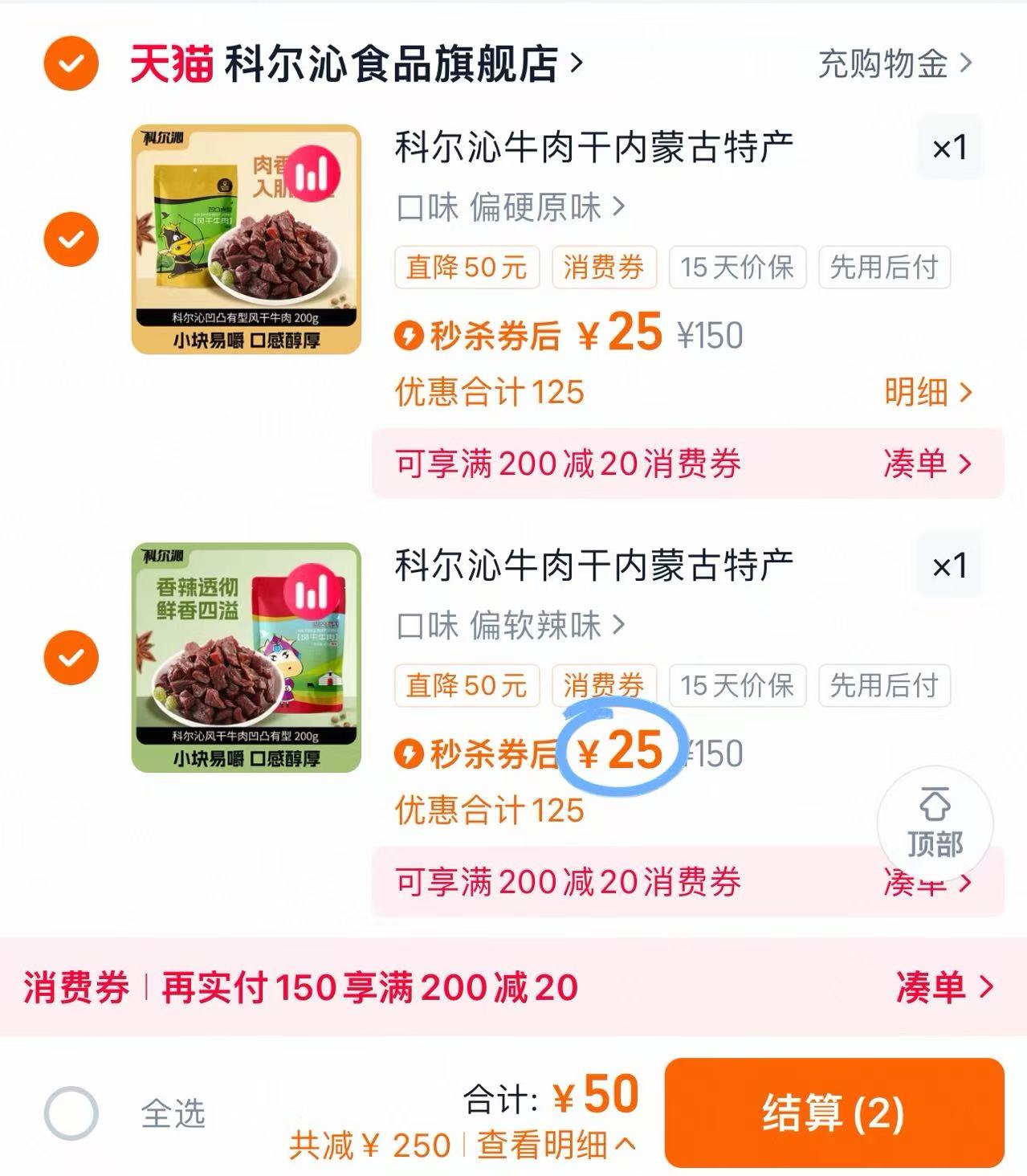Open 明细 discount breakdown of first item
Viewport: 1027px width, 1176px height.
coord(918,392)
